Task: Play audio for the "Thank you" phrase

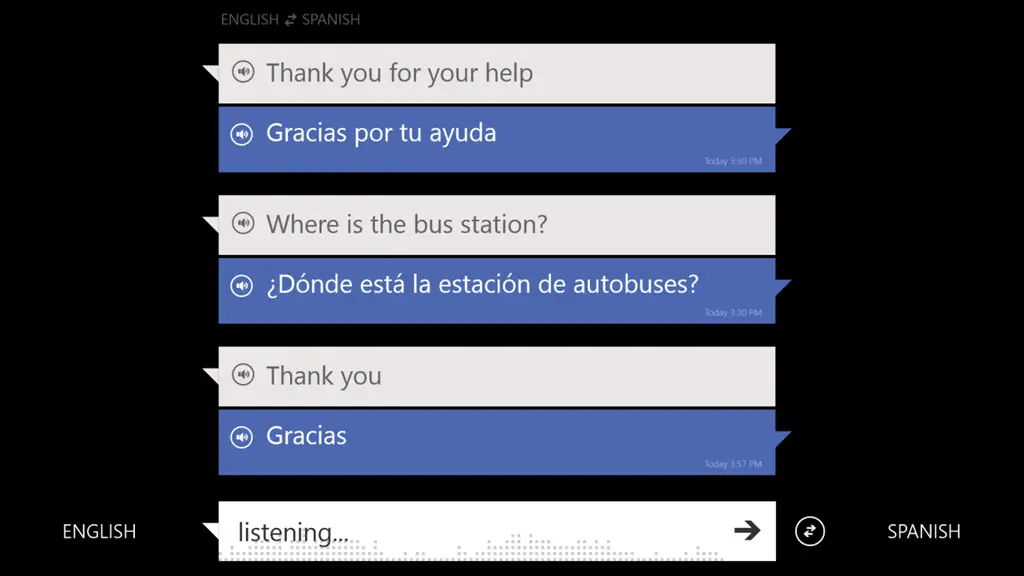Action: (x=242, y=375)
